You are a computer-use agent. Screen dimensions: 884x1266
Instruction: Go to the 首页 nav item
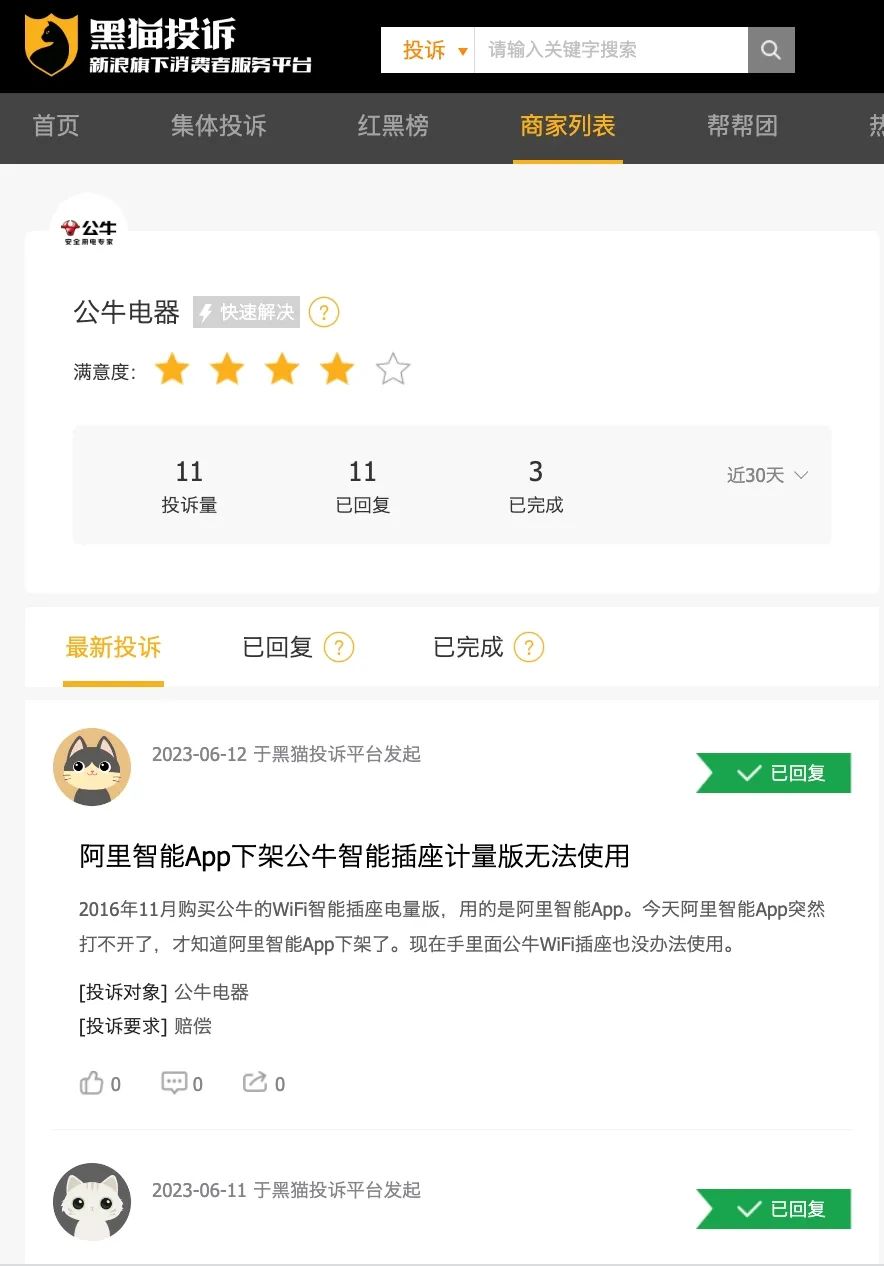(x=56, y=126)
